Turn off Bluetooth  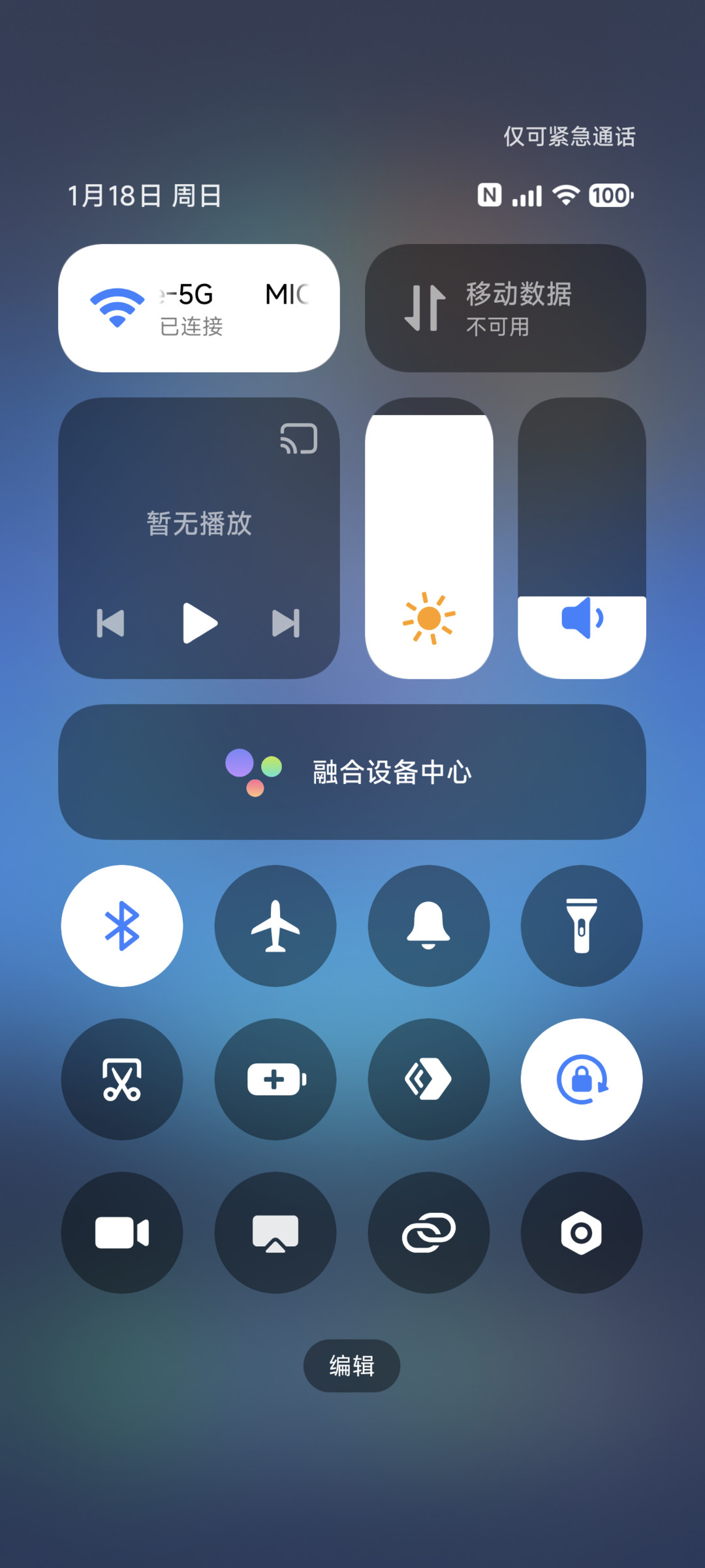pyautogui.click(x=122, y=926)
